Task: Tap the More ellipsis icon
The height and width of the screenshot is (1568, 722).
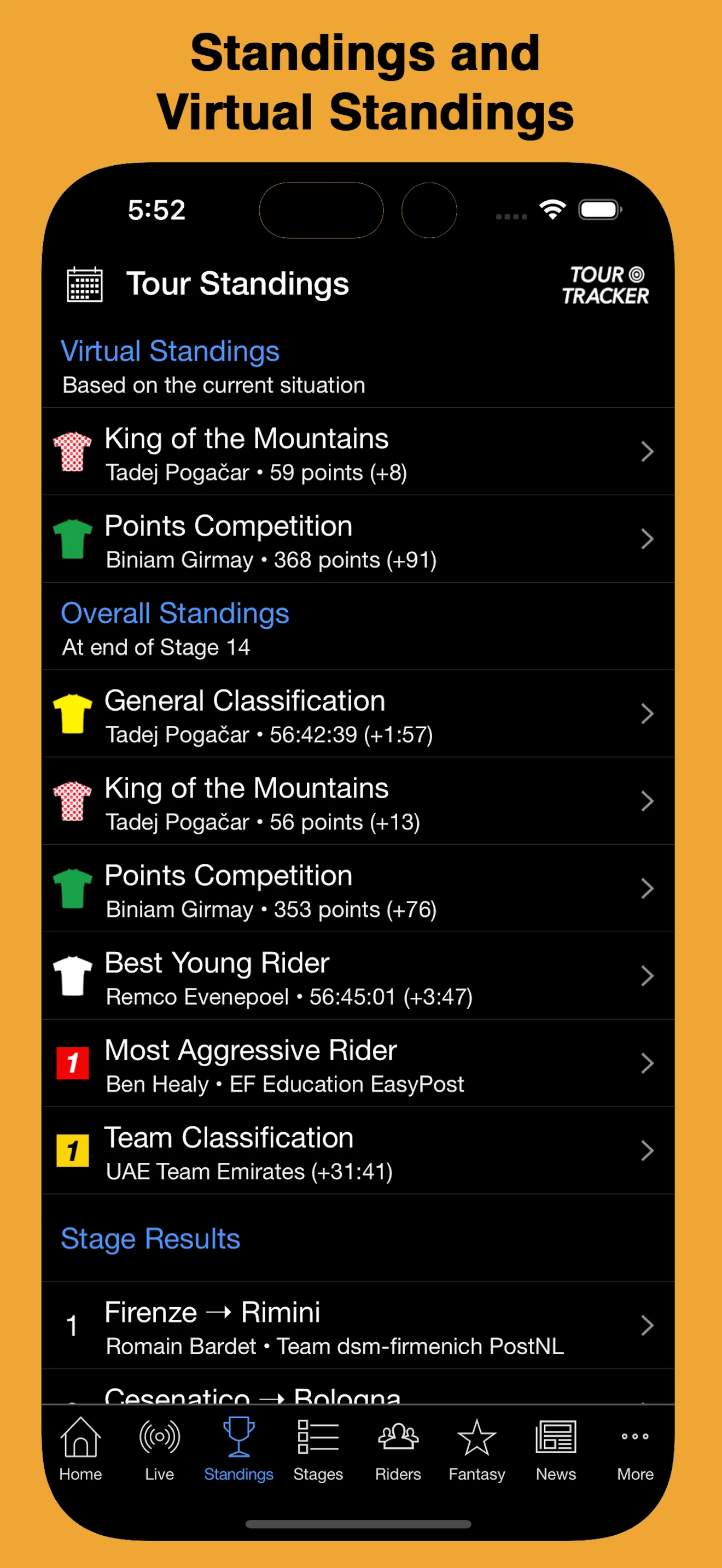Action: click(x=634, y=1437)
